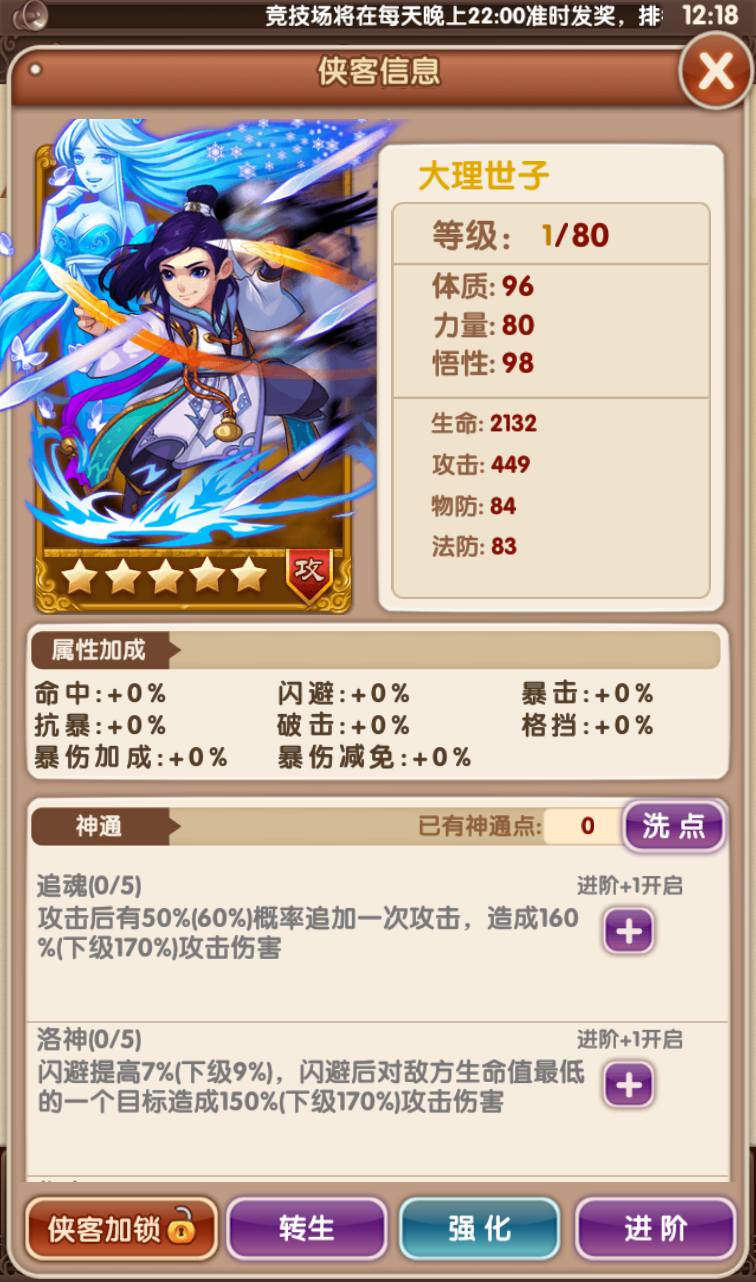Tap the 洗点 reset button
This screenshot has height=1282, width=756.
(x=674, y=826)
